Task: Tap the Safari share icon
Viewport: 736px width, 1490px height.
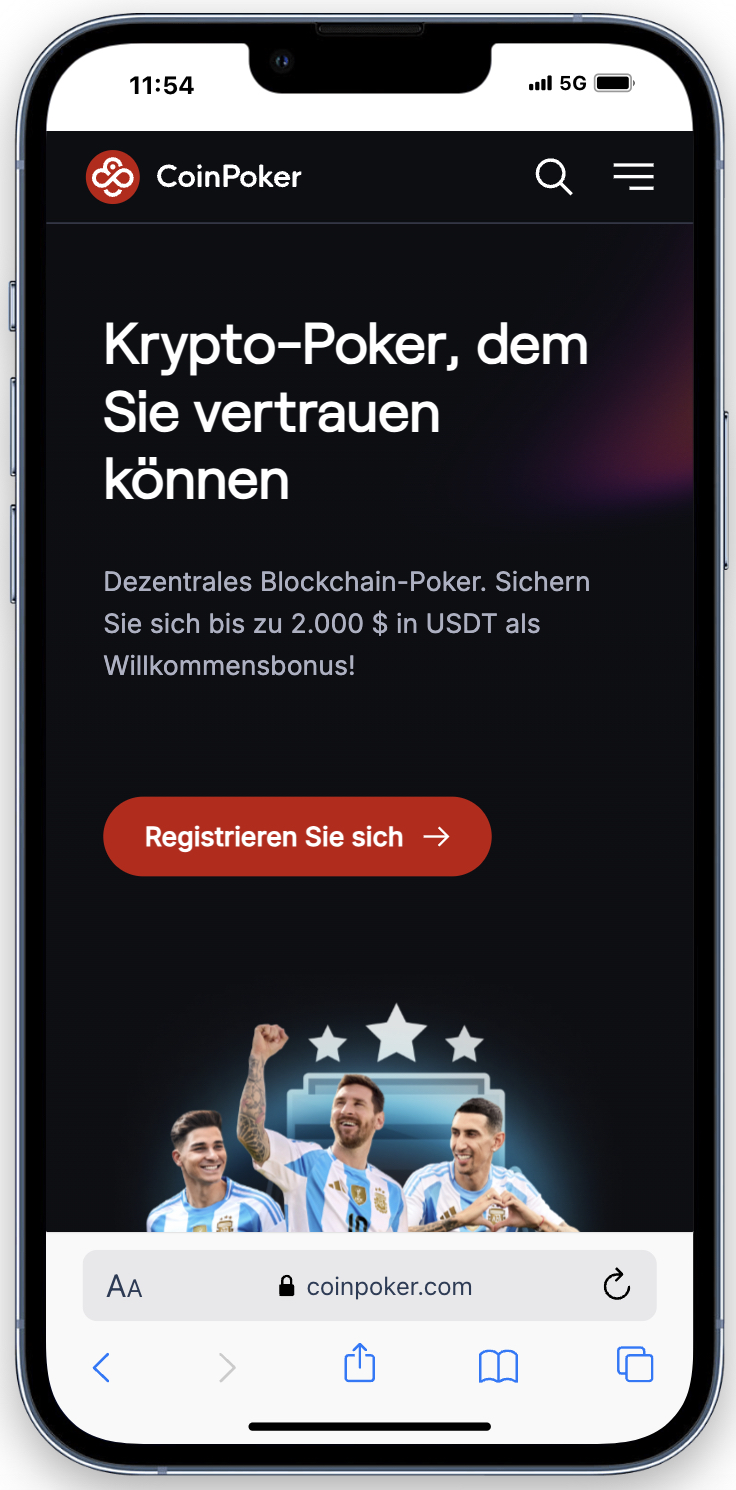Action: (359, 1364)
